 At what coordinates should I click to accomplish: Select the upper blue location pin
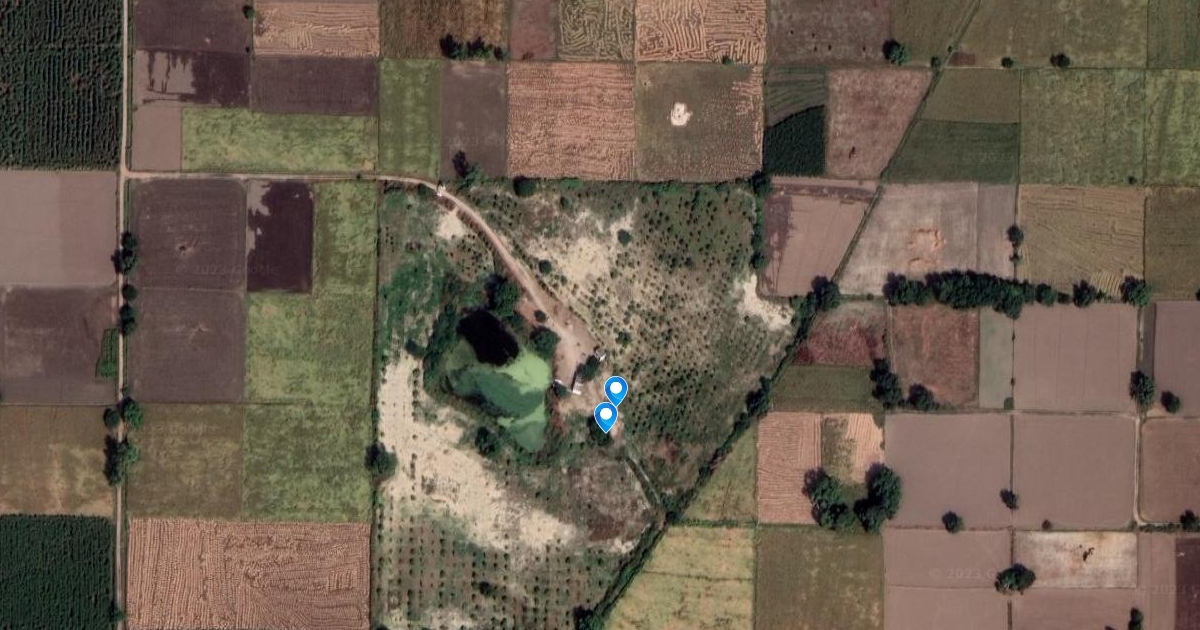point(616,390)
